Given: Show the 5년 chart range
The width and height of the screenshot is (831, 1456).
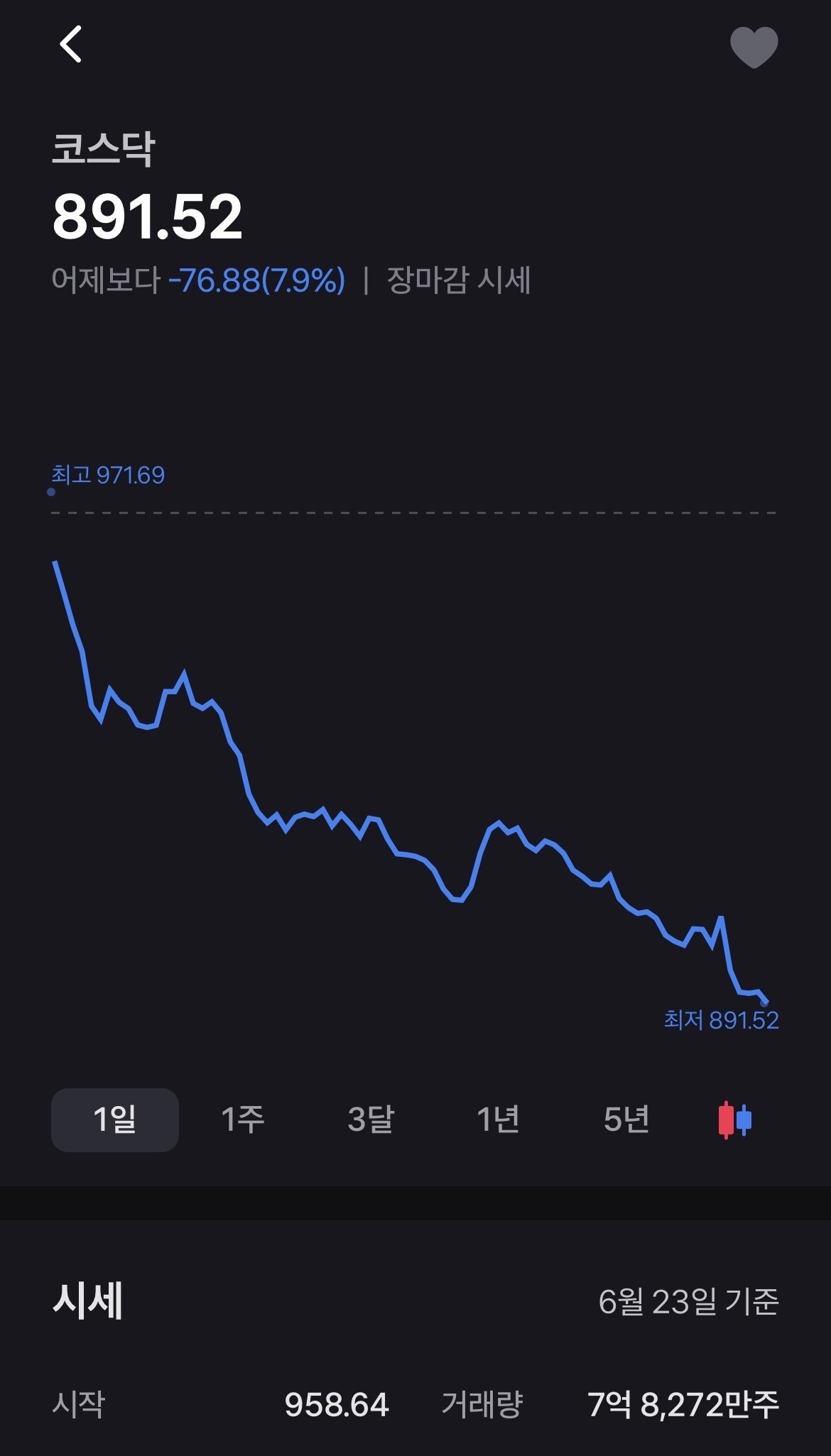Looking at the screenshot, I should click(626, 1120).
